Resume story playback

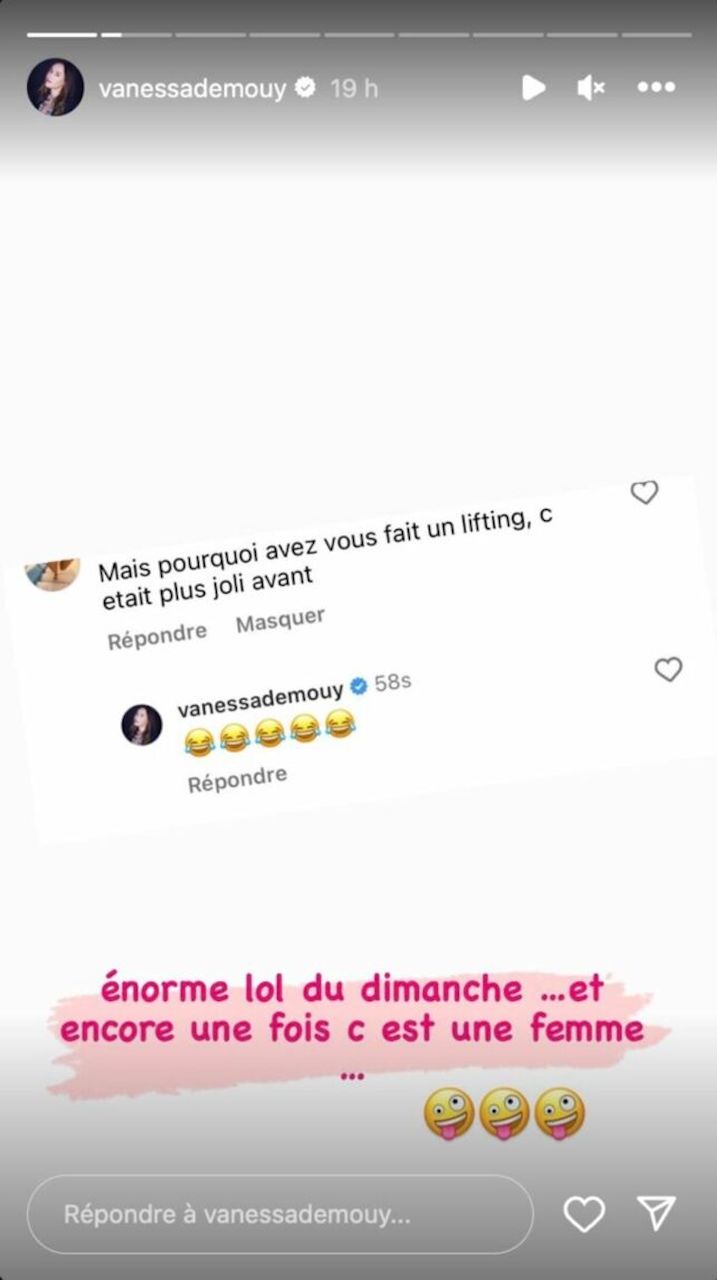533,88
